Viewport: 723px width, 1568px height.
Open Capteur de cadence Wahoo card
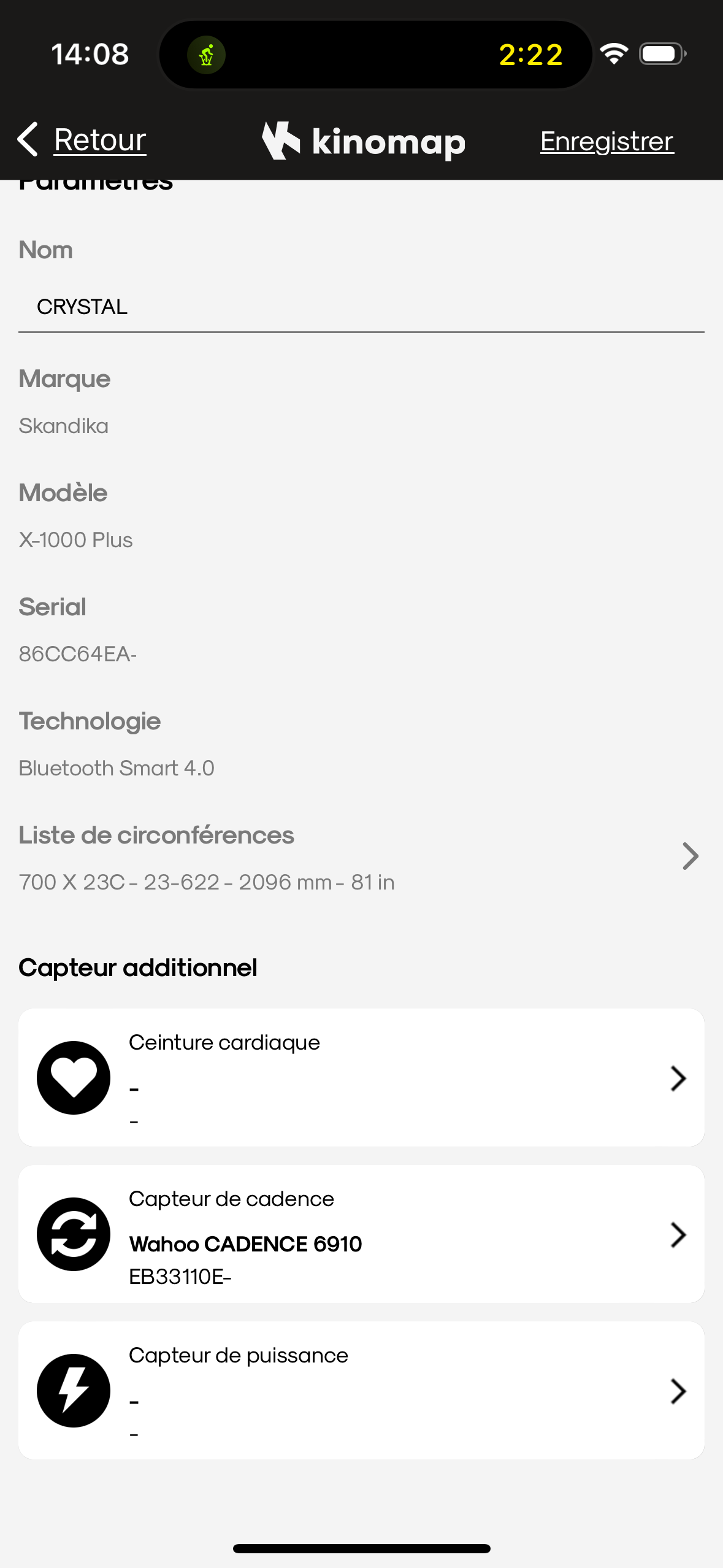point(361,1234)
